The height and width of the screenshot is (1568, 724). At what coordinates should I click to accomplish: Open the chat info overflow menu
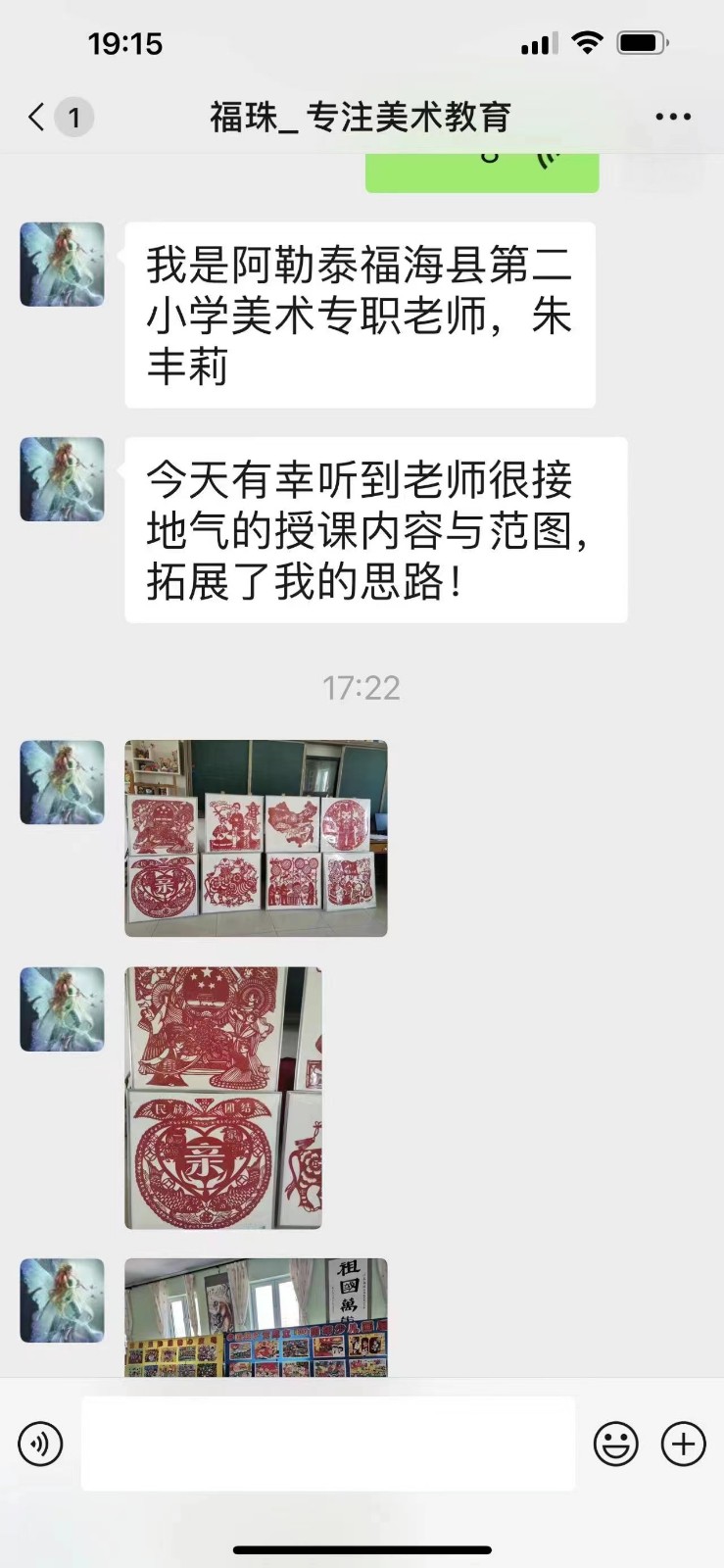point(672,117)
